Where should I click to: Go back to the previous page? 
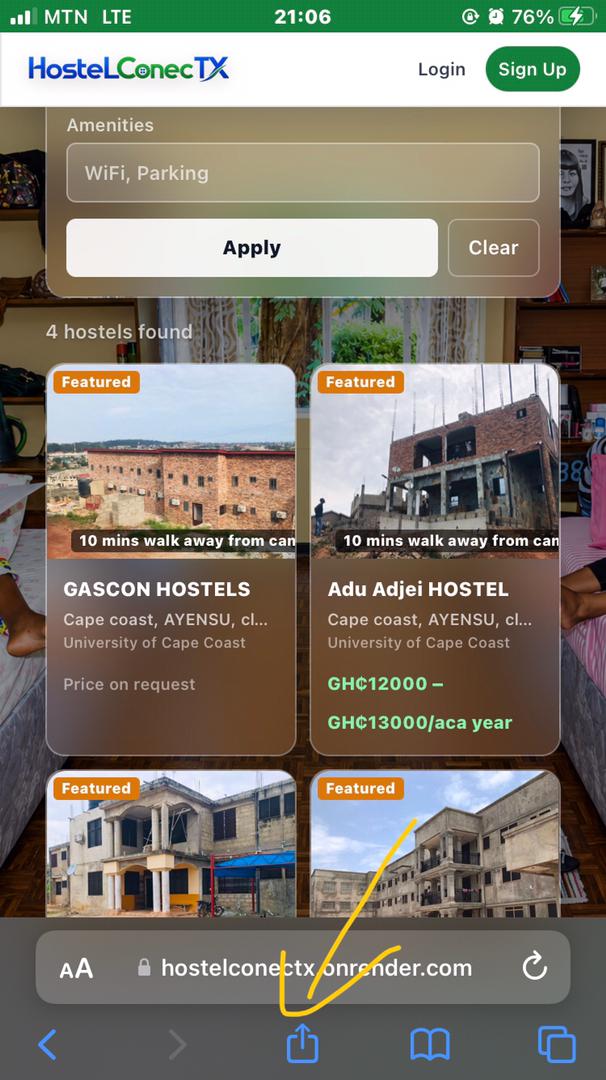(48, 1045)
